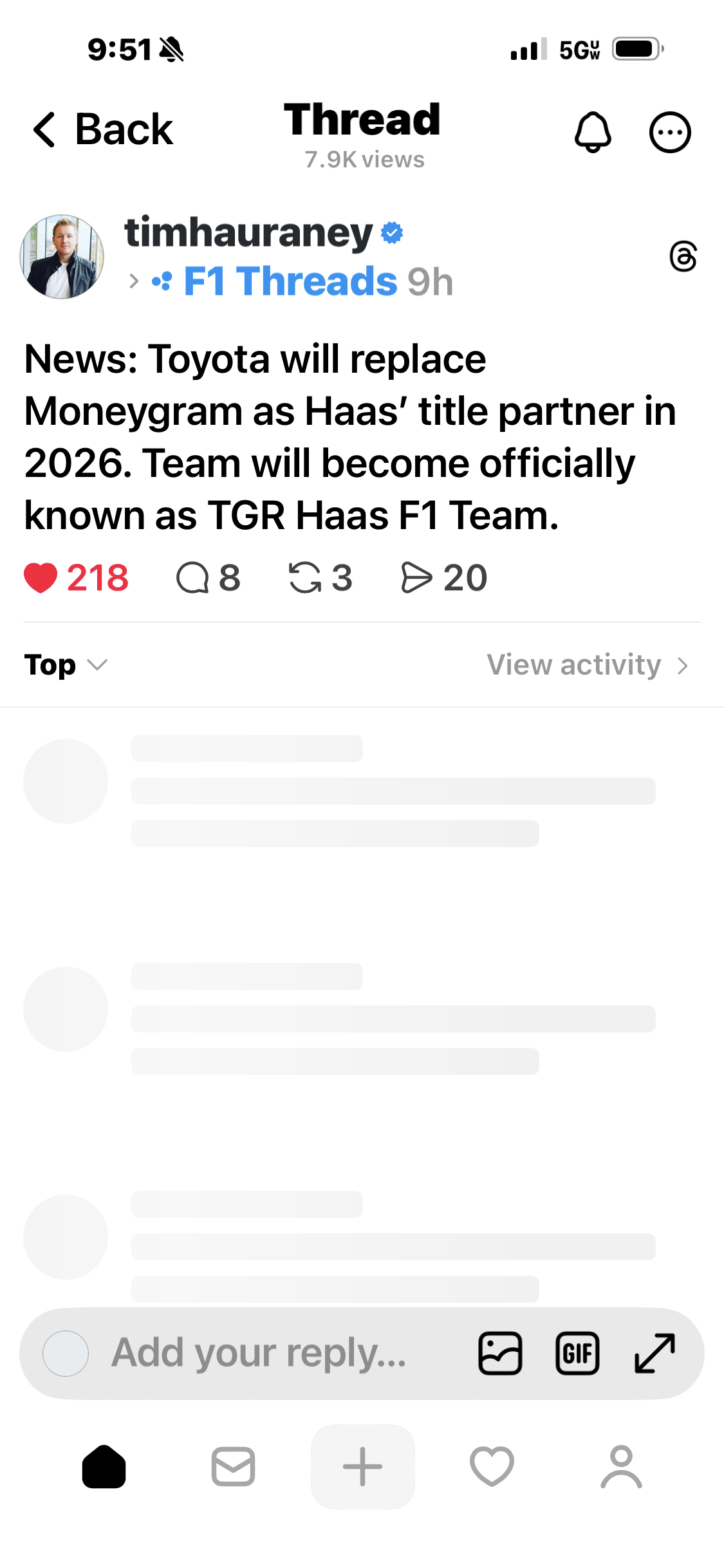Attach a photo to your reply
Image resolution: width=724 pixels, height=1568 pixels.
[500, 1353]
